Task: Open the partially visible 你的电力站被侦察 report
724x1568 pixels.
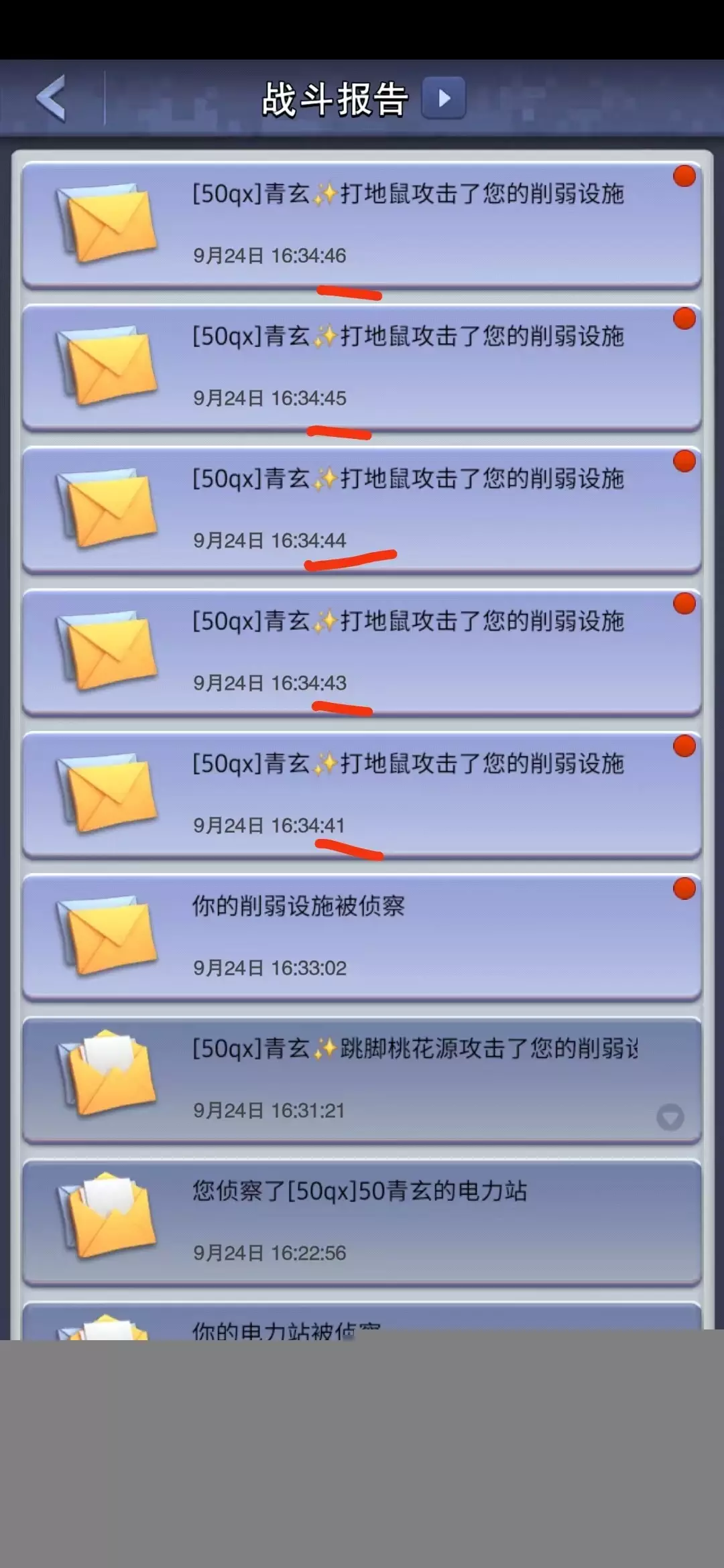Action: tap(362, 1321)
